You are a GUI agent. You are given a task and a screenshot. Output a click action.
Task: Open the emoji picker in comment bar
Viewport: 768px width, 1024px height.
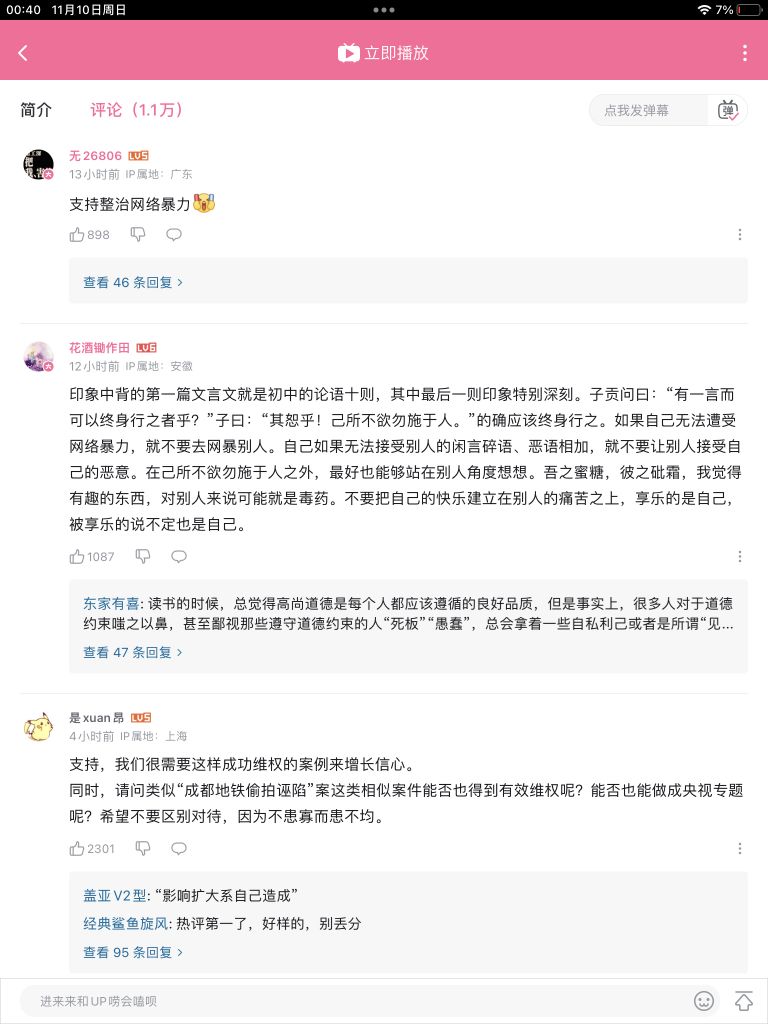point(704,1001)
